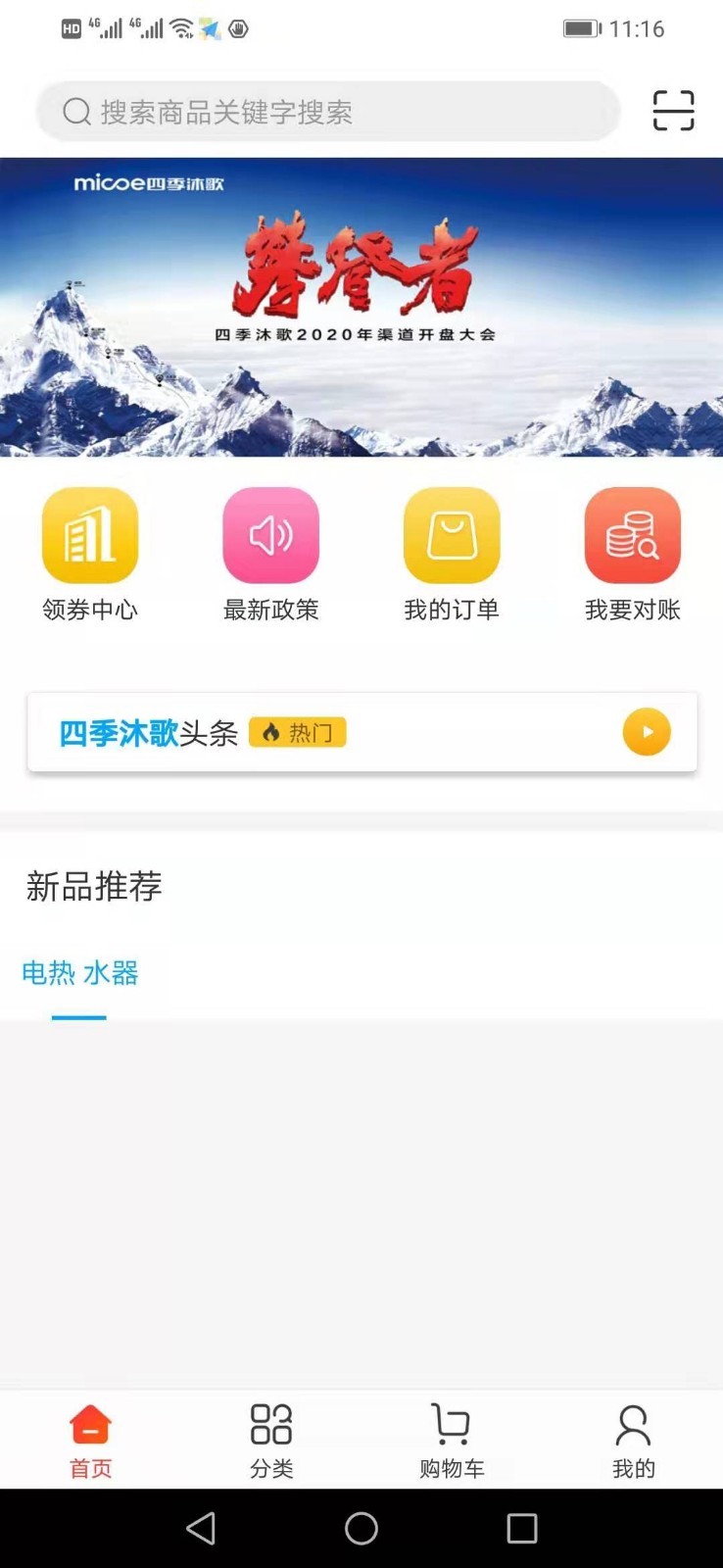723x1568 pixels.
Task: Tap the system recent apps button
Action: 521,1528
